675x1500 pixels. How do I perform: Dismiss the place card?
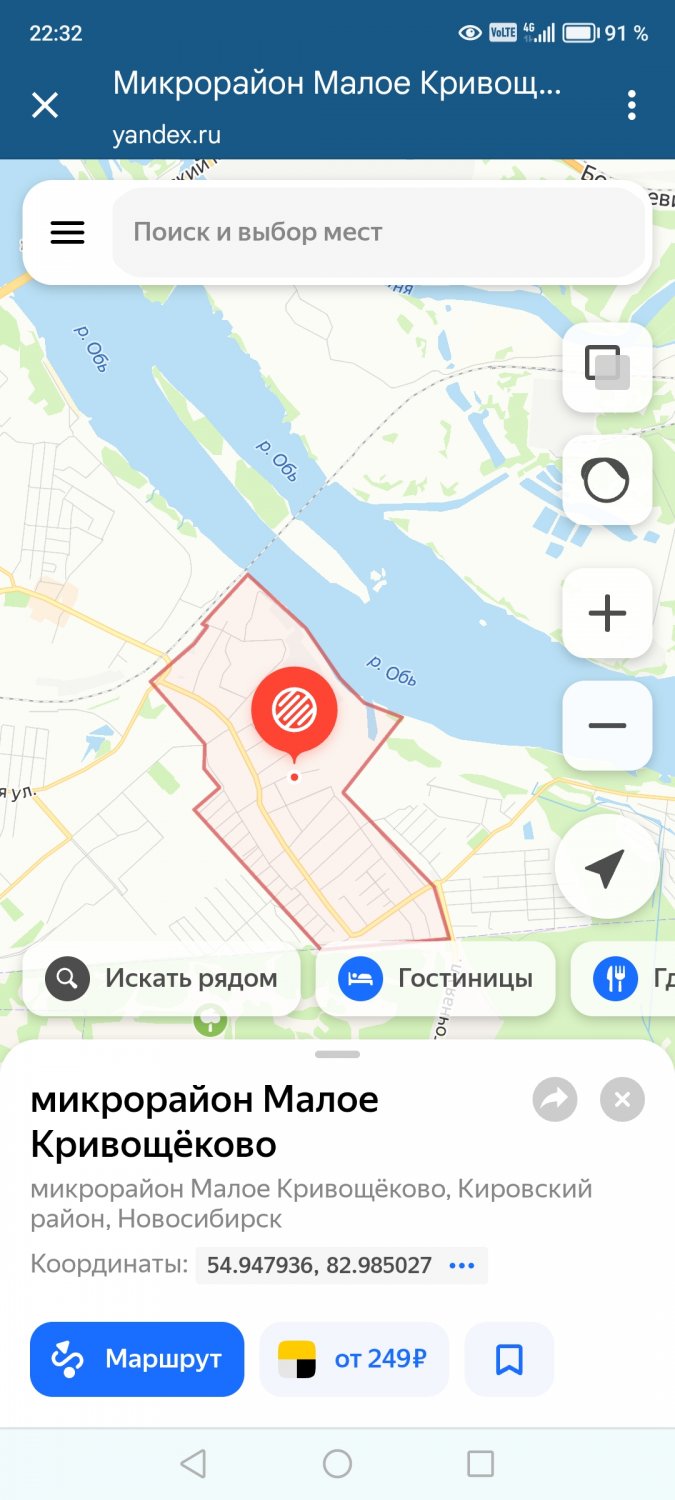pos(622,1100)
